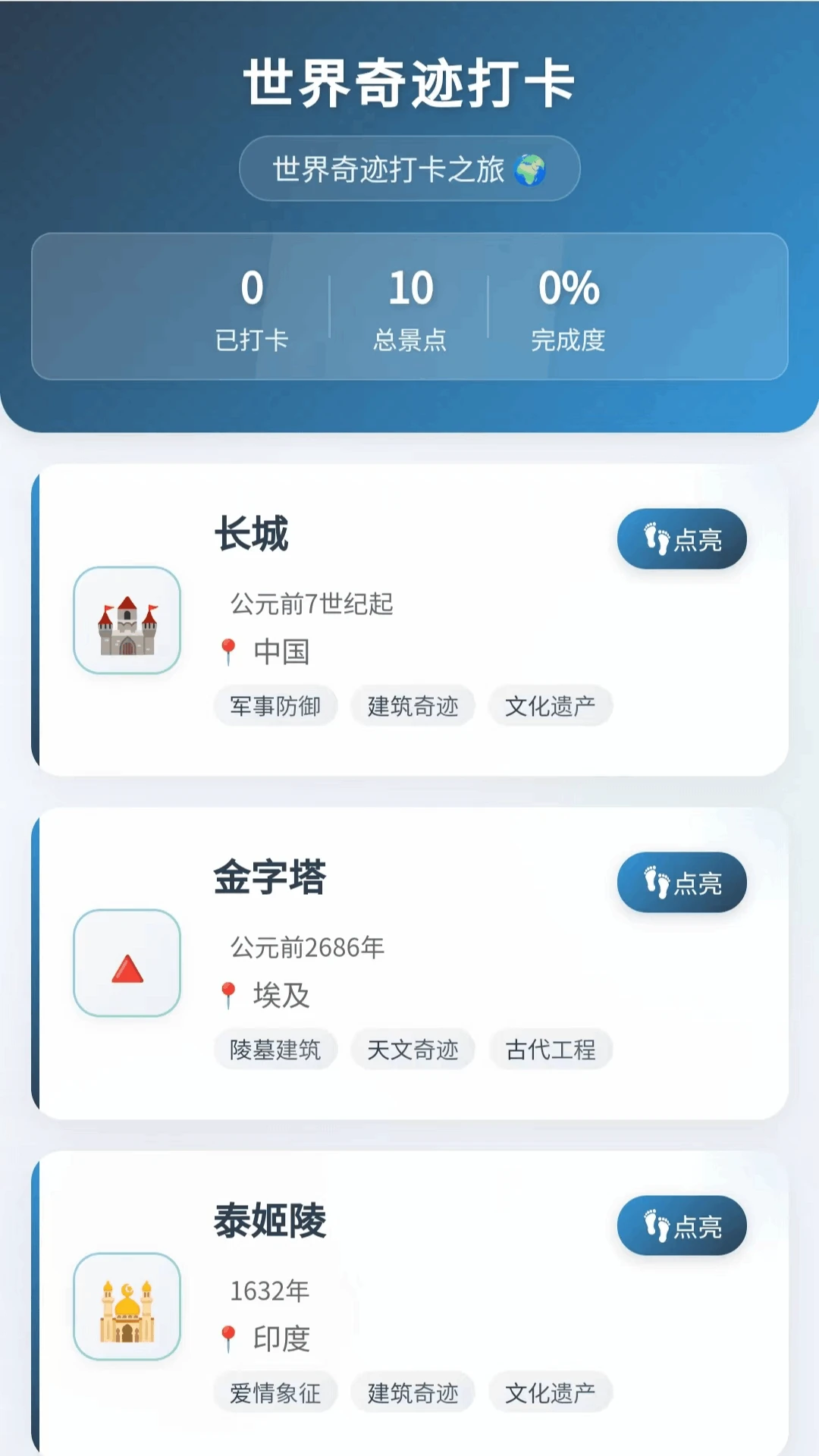Click the 爱情象征 tag under 泰姬陵
This screenshot has width=819, height=1456.
tap(275, 1393)
